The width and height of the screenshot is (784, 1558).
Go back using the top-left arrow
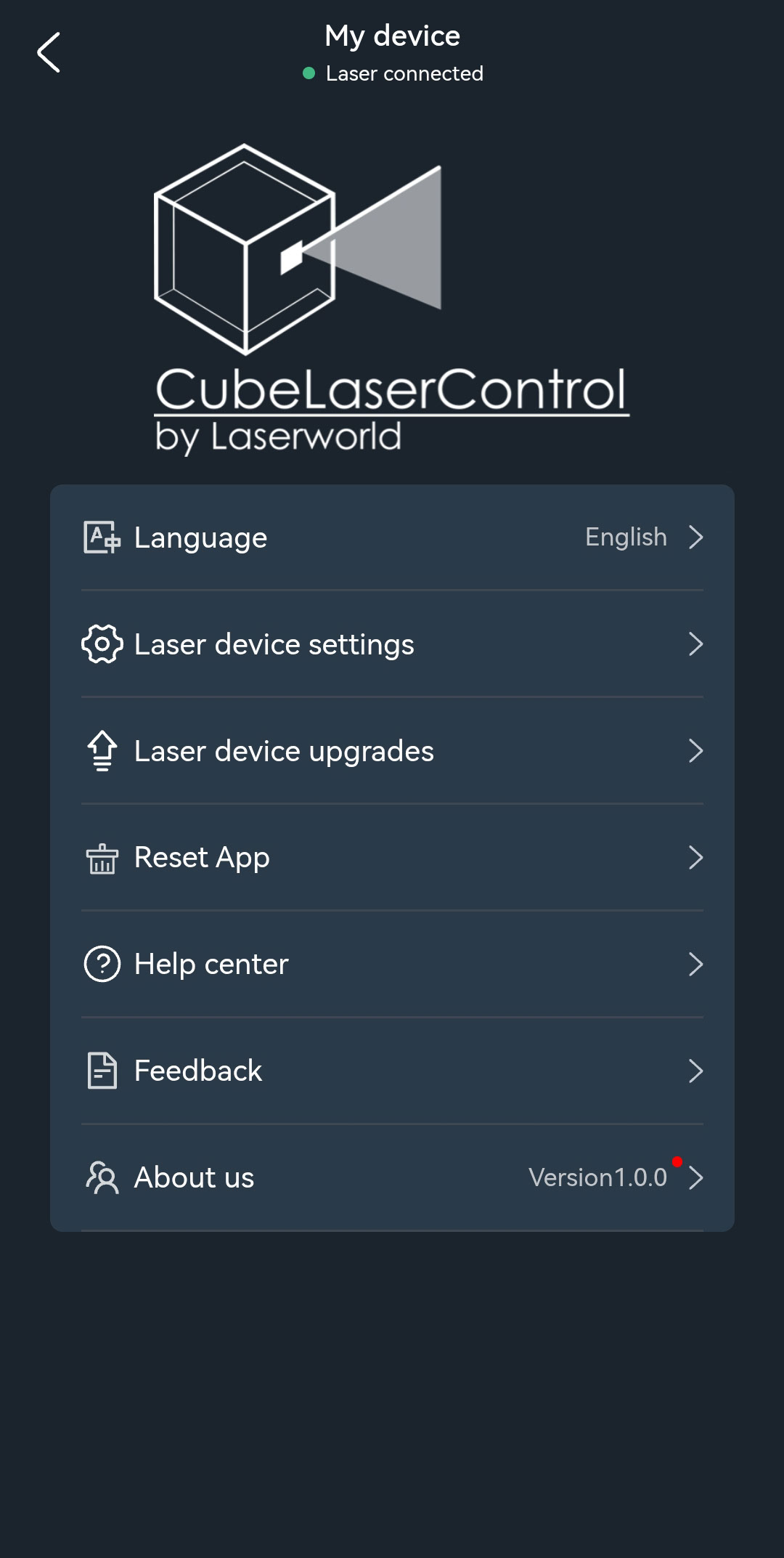(x=49, y=52)
